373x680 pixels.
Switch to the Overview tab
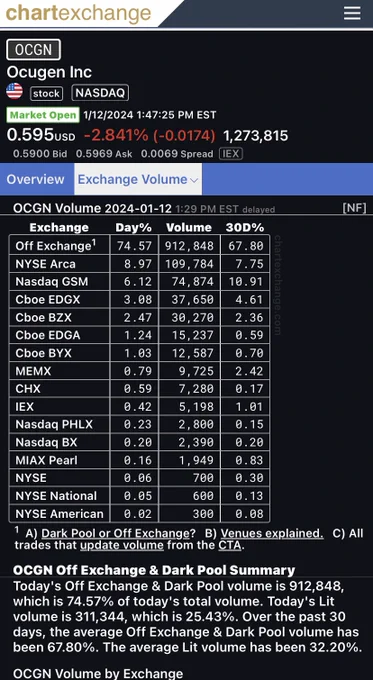(x=36, y=179)
